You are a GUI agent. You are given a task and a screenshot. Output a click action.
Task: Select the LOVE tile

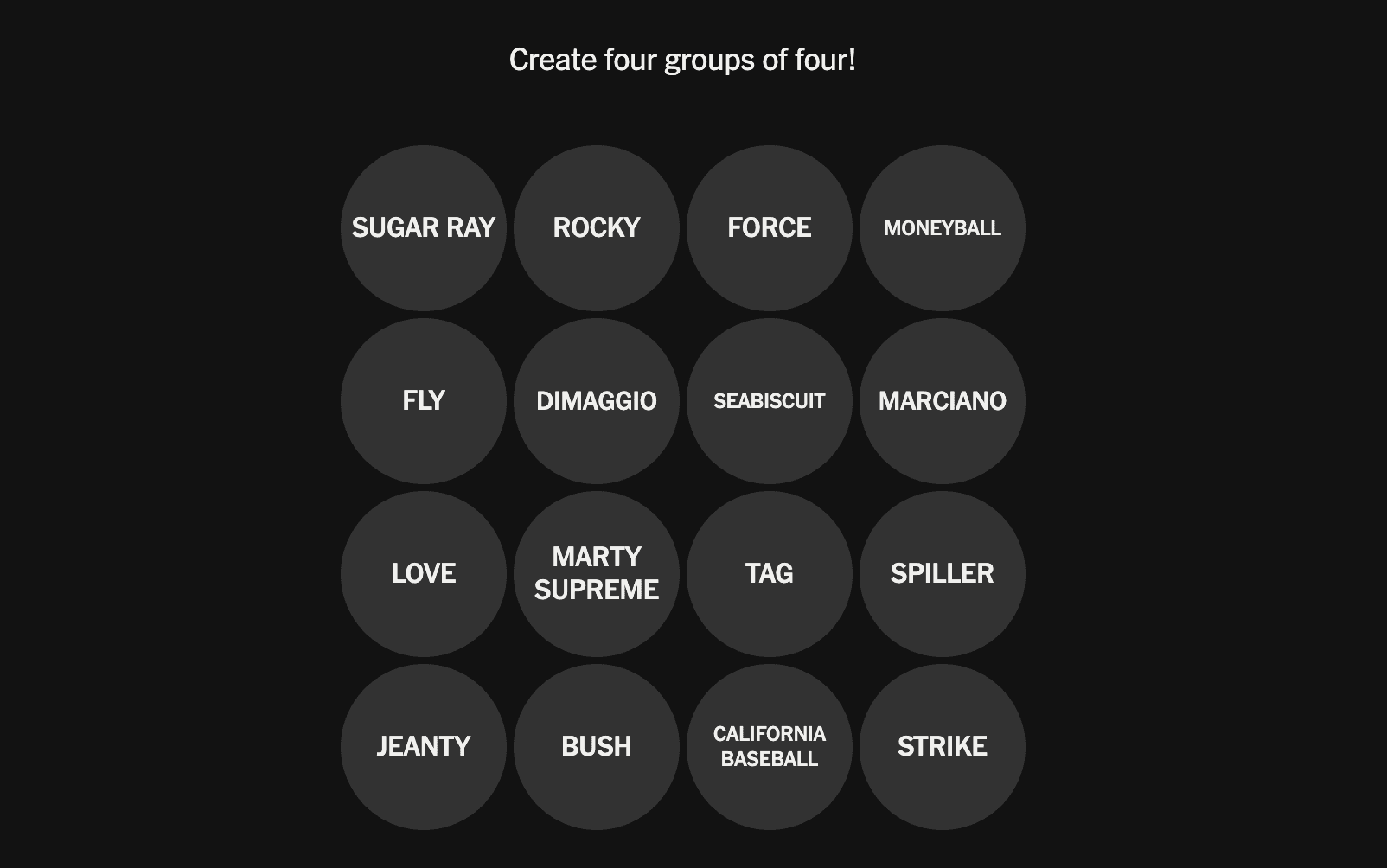point(424,574)
